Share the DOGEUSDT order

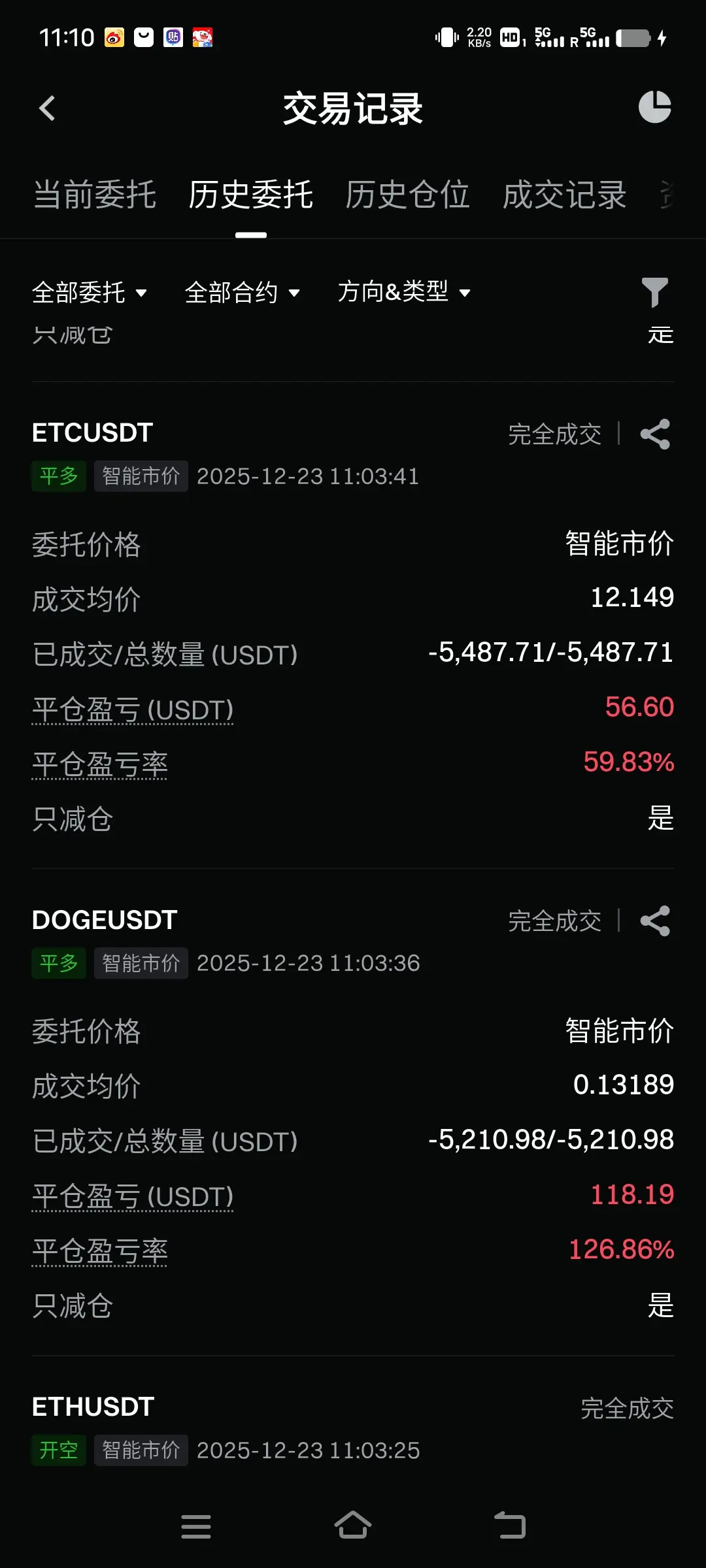pos(655,921)
